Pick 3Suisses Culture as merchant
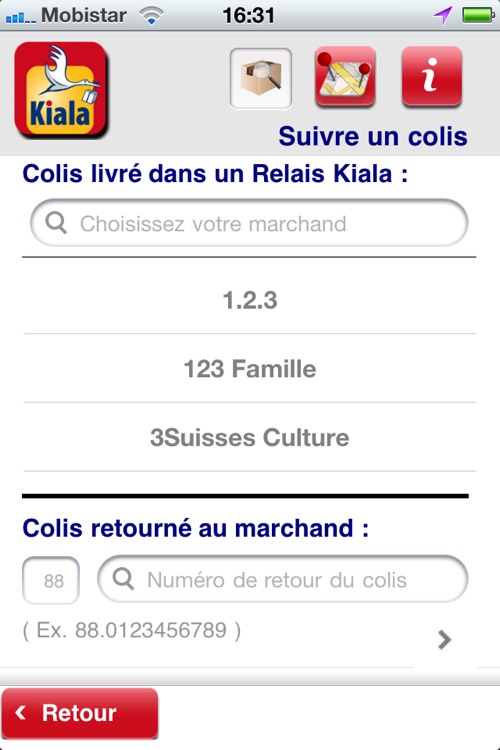This screenshot has width=500, height=750. tap(249, 437)
